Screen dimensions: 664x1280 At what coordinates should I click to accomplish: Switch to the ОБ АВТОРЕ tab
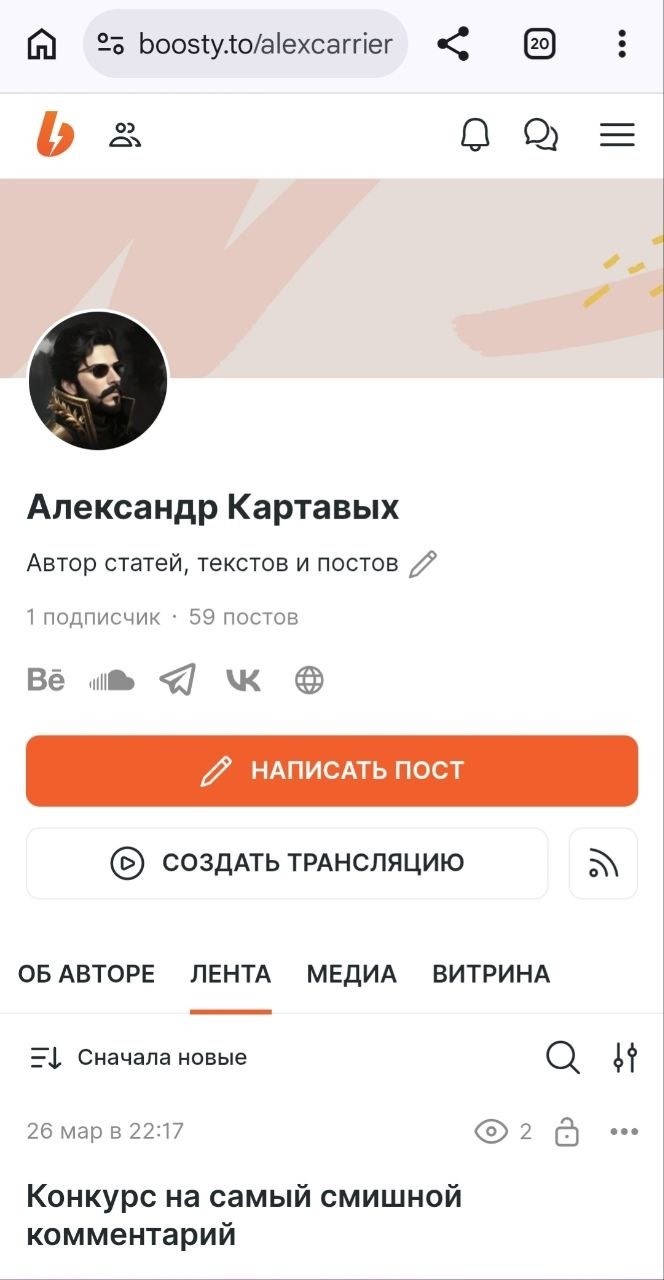(86, 974)
